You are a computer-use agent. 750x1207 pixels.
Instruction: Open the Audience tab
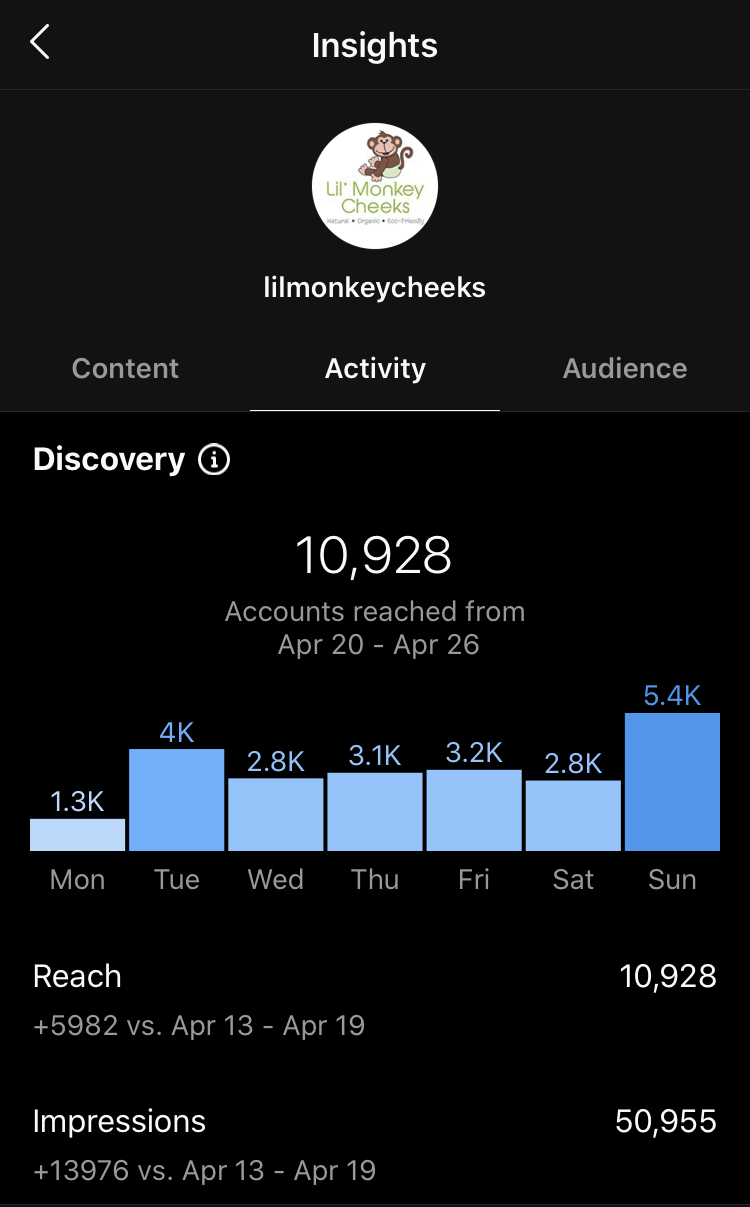coord(625,368)
